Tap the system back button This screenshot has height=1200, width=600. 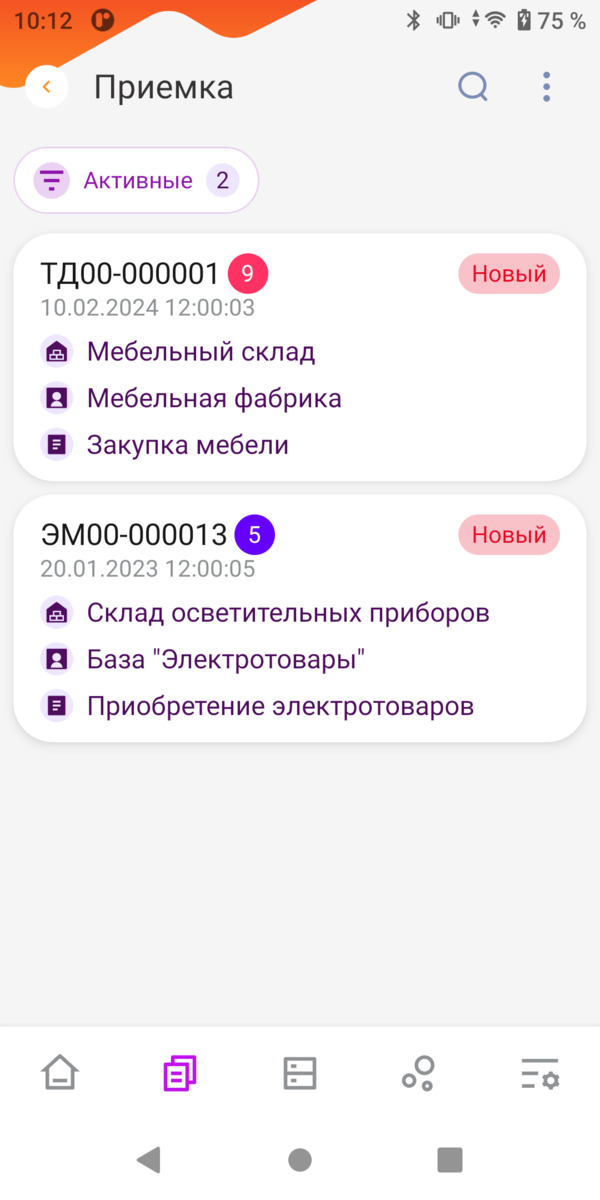(149, 1160)
